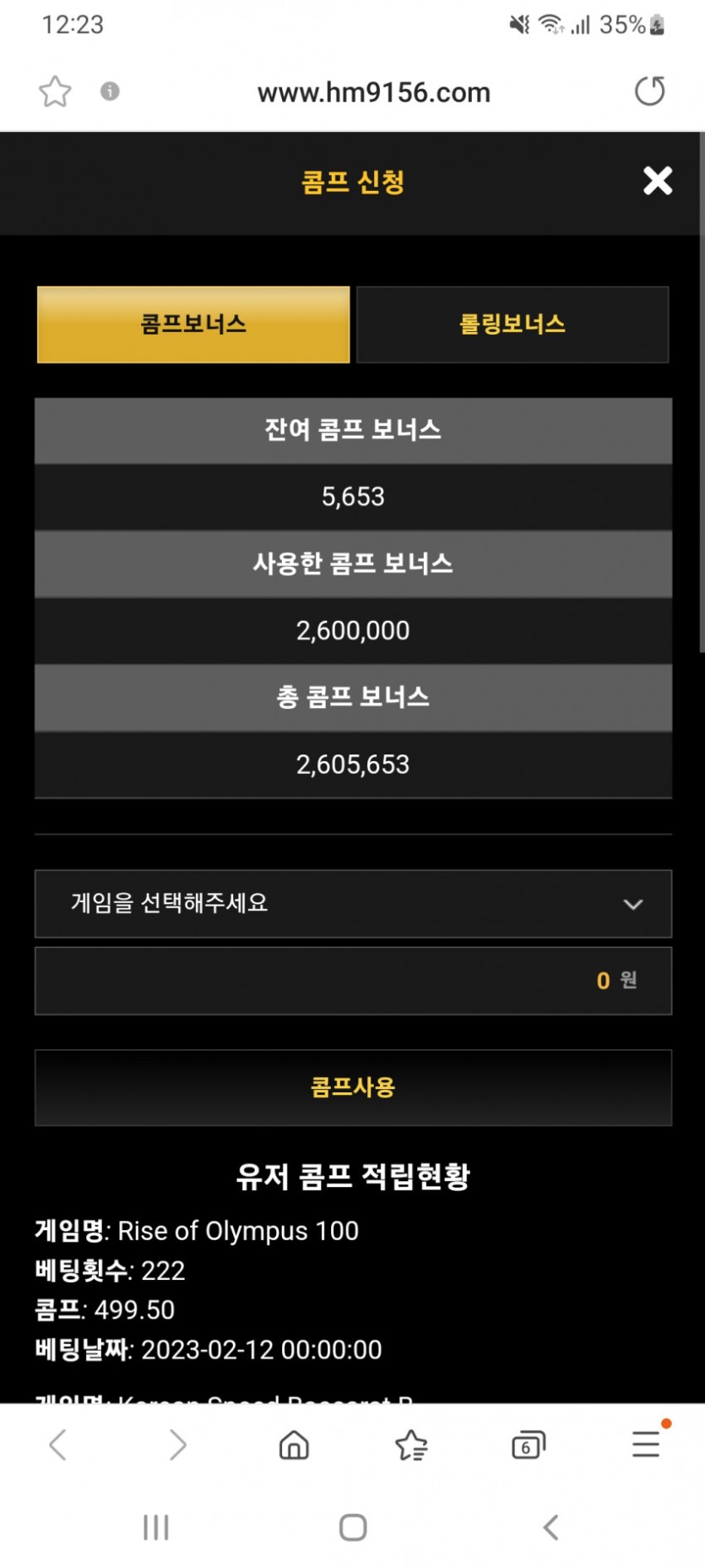Viewport: 705px width, 1568px height.
Task: Go back in the browser toolbar
Action: point(58,1445)
